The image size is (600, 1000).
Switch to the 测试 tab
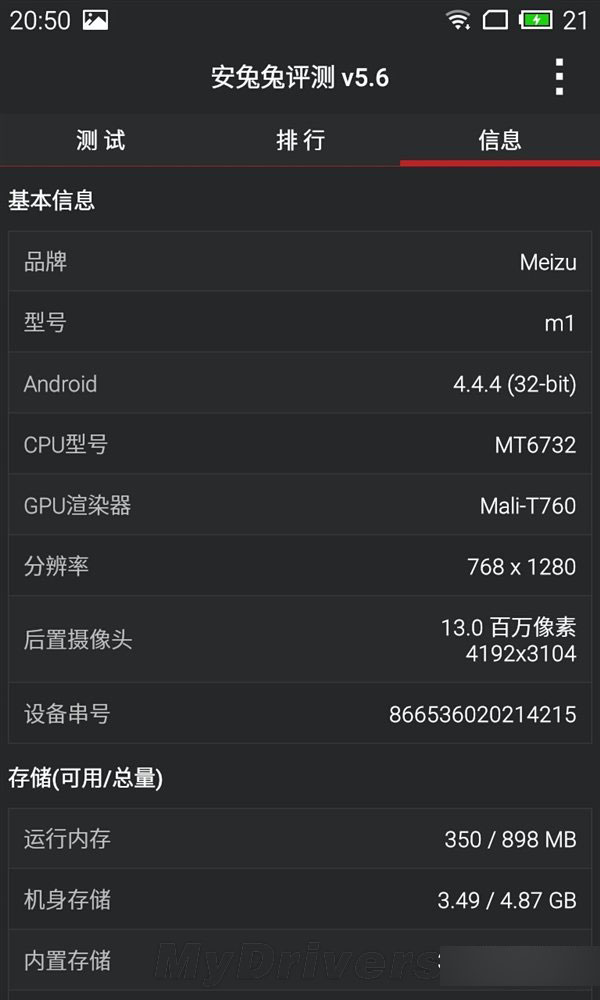(100, 140)
